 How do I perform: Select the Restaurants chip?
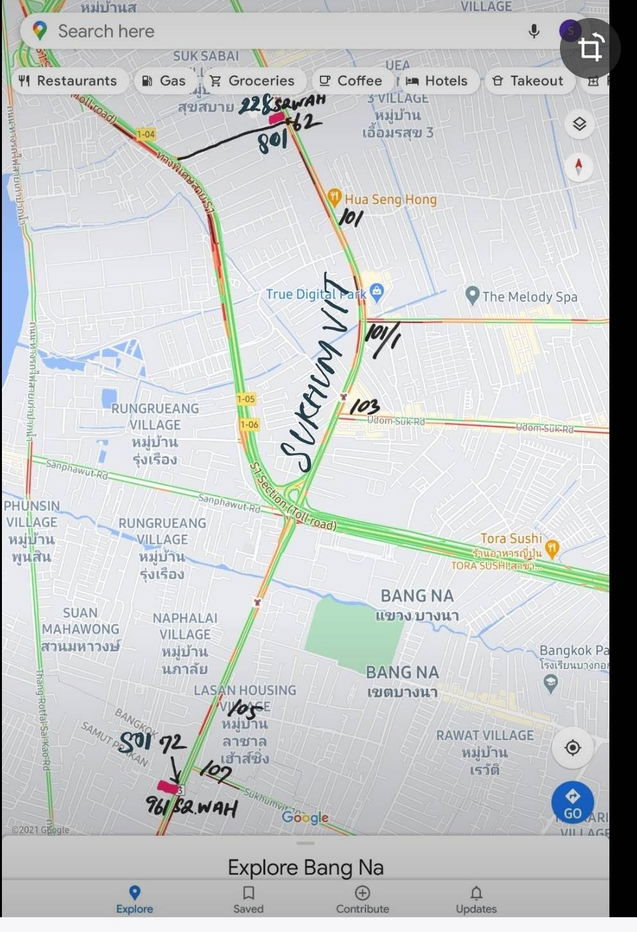coord(68,81)
